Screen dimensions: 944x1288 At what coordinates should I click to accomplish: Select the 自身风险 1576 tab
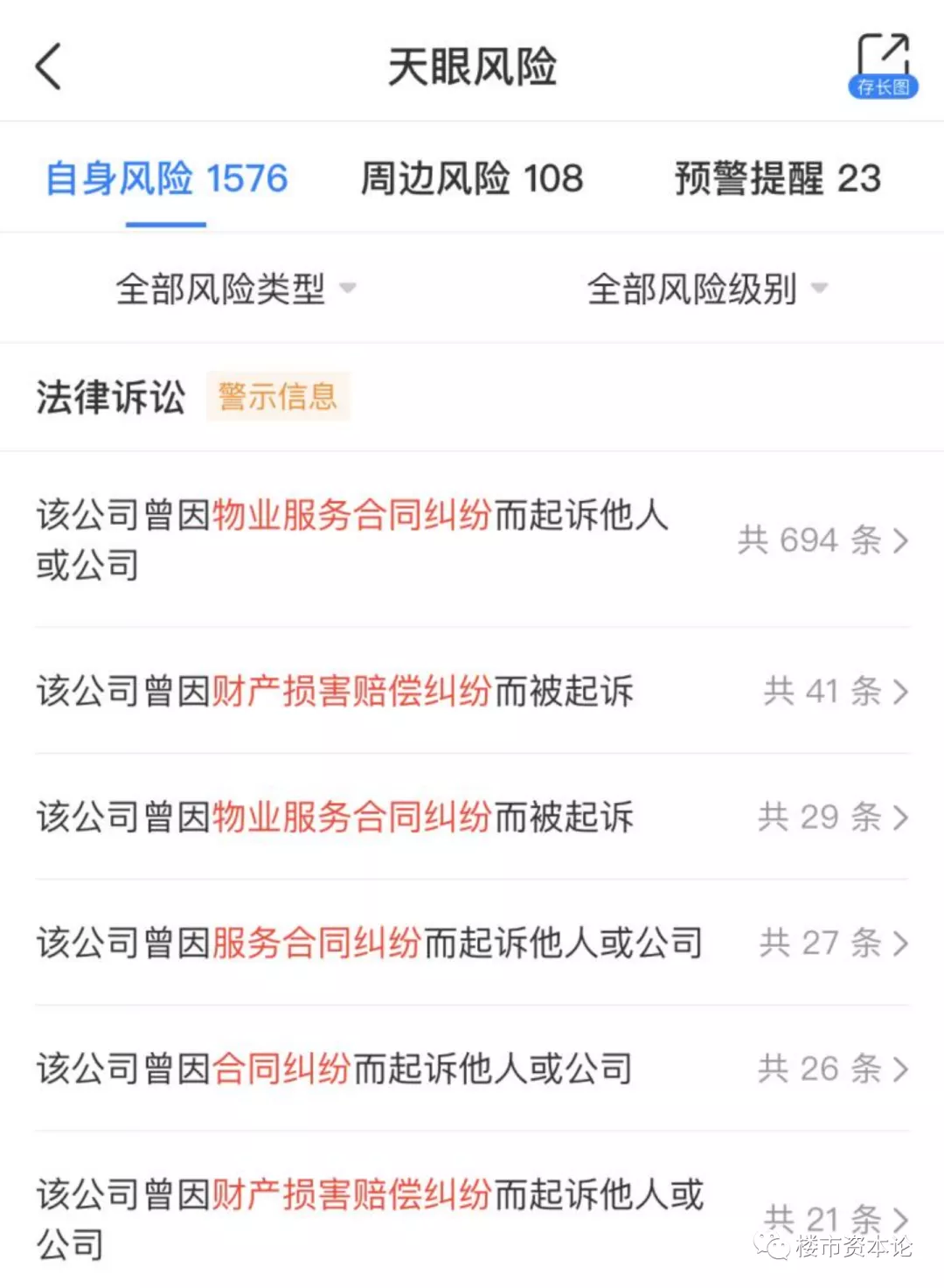[x=166, y=178]
